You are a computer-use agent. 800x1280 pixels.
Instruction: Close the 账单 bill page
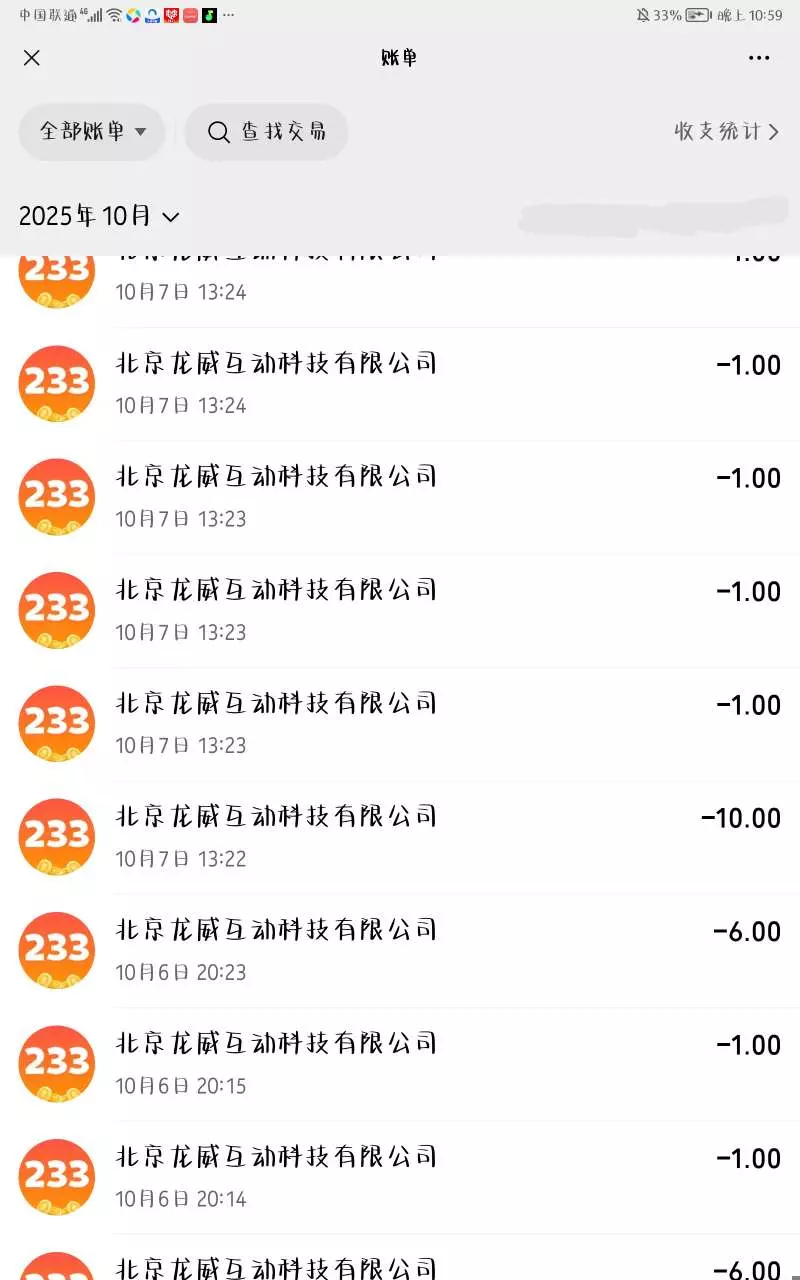pyautogui.click(x=32, y=58)
